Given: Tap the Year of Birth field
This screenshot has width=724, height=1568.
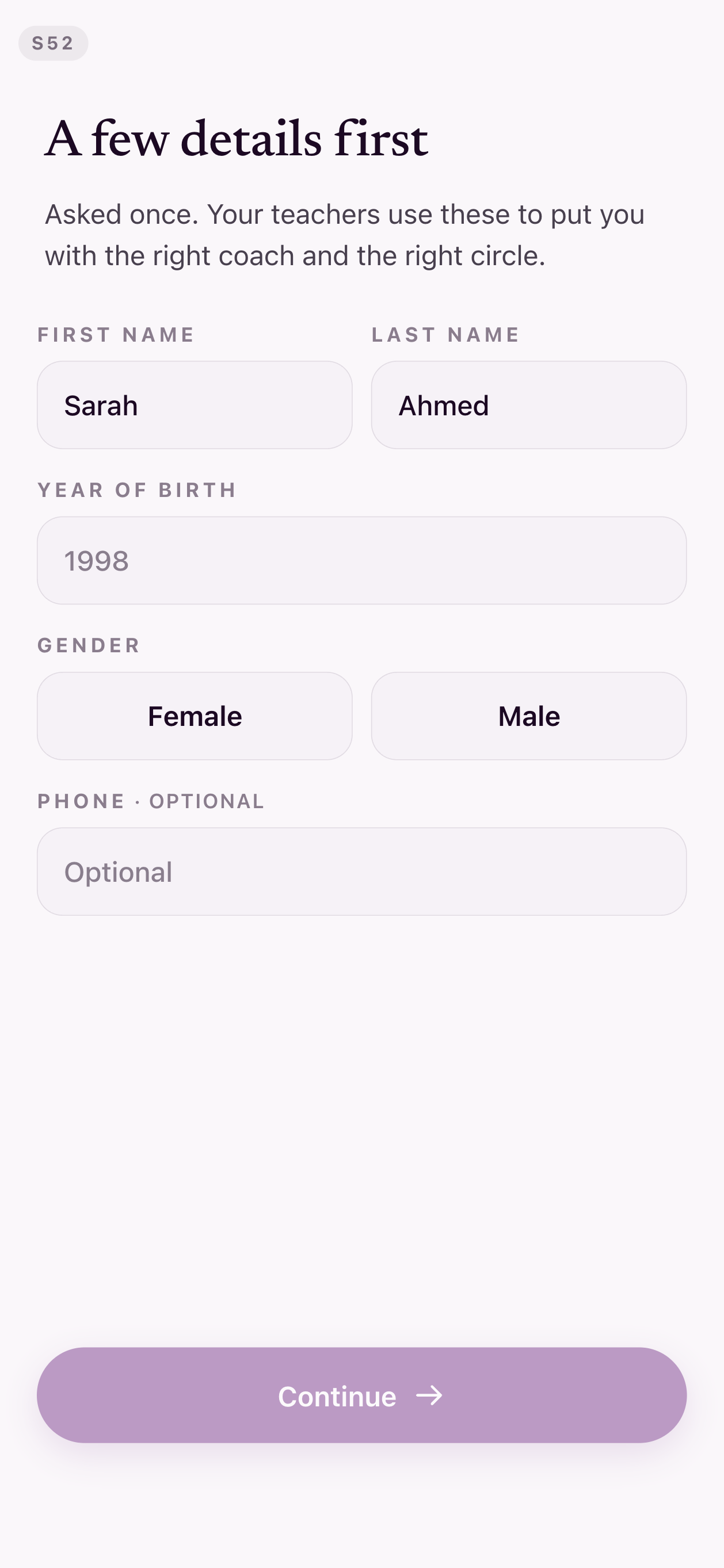Looking at the screenshot, I should (x=361, y=561).
